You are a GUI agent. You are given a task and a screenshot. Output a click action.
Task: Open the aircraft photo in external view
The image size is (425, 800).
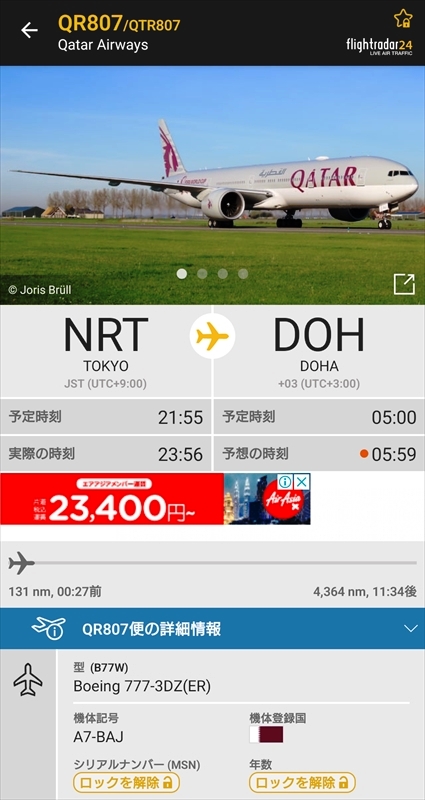pyautogui.click(x=404, y=284)
